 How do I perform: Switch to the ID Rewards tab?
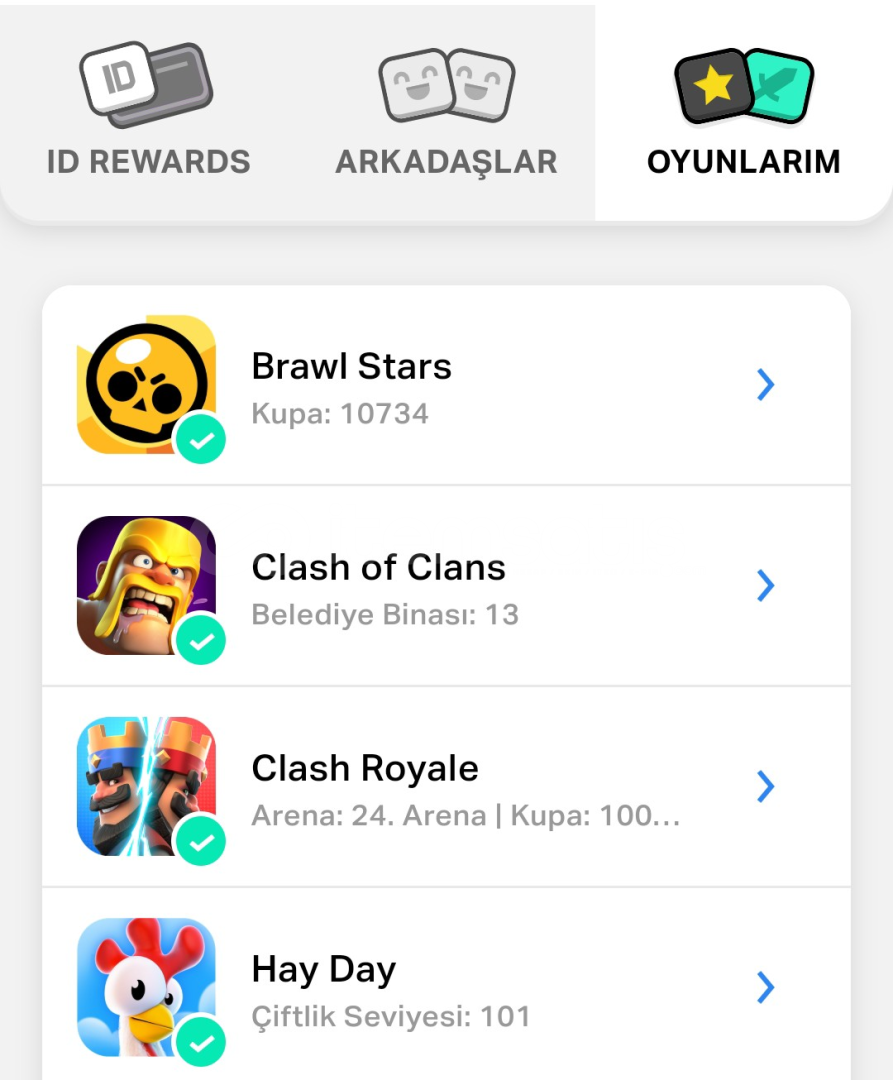click(x=148, y=115)
